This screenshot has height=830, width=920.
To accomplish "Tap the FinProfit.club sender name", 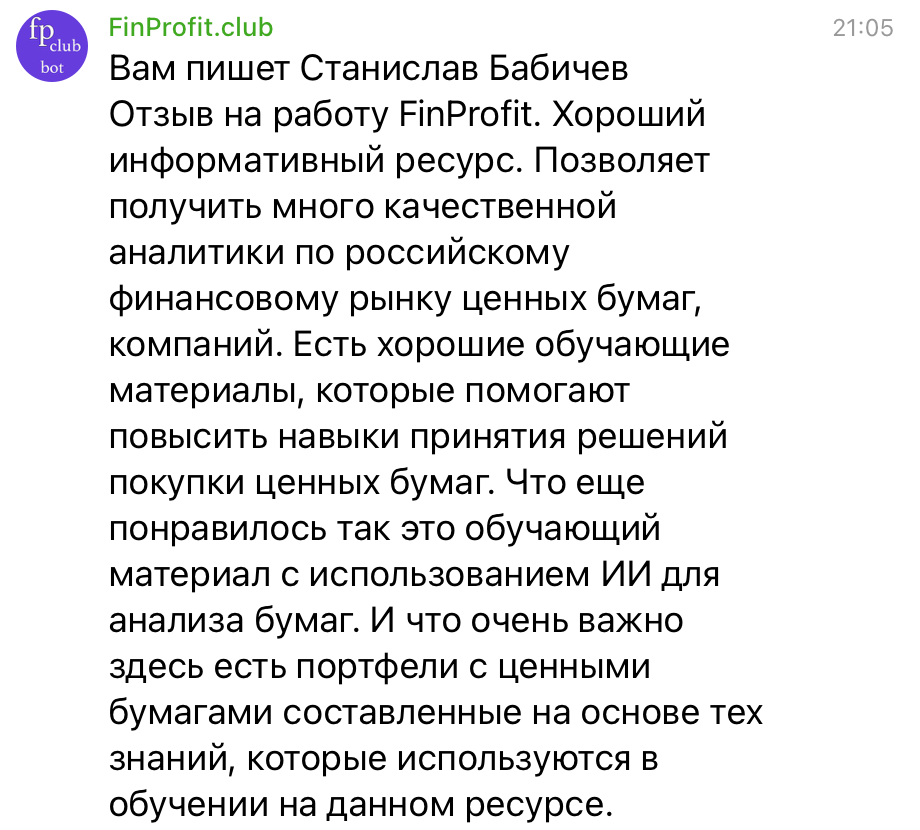I will tap(190, 27).
